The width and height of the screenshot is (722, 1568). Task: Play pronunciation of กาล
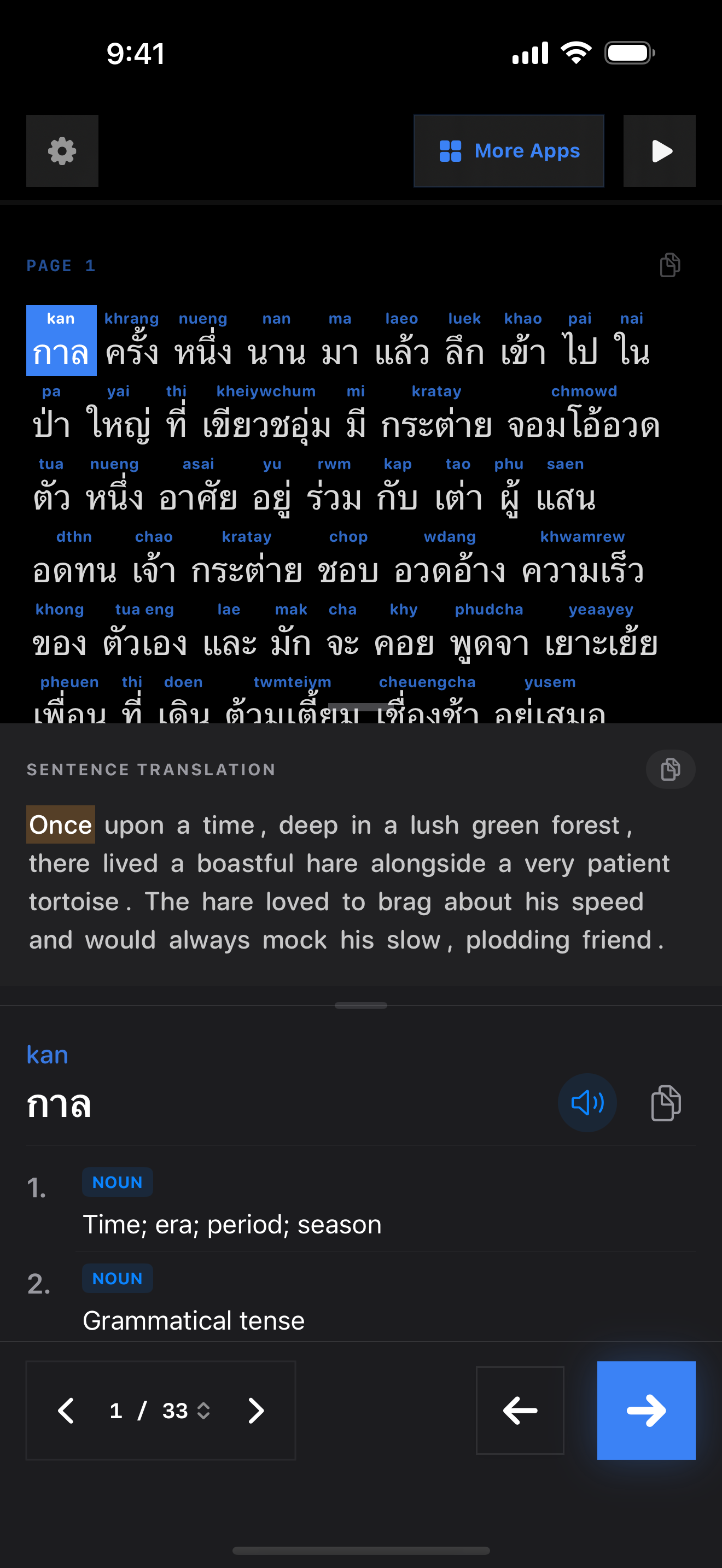point(587,1102)
